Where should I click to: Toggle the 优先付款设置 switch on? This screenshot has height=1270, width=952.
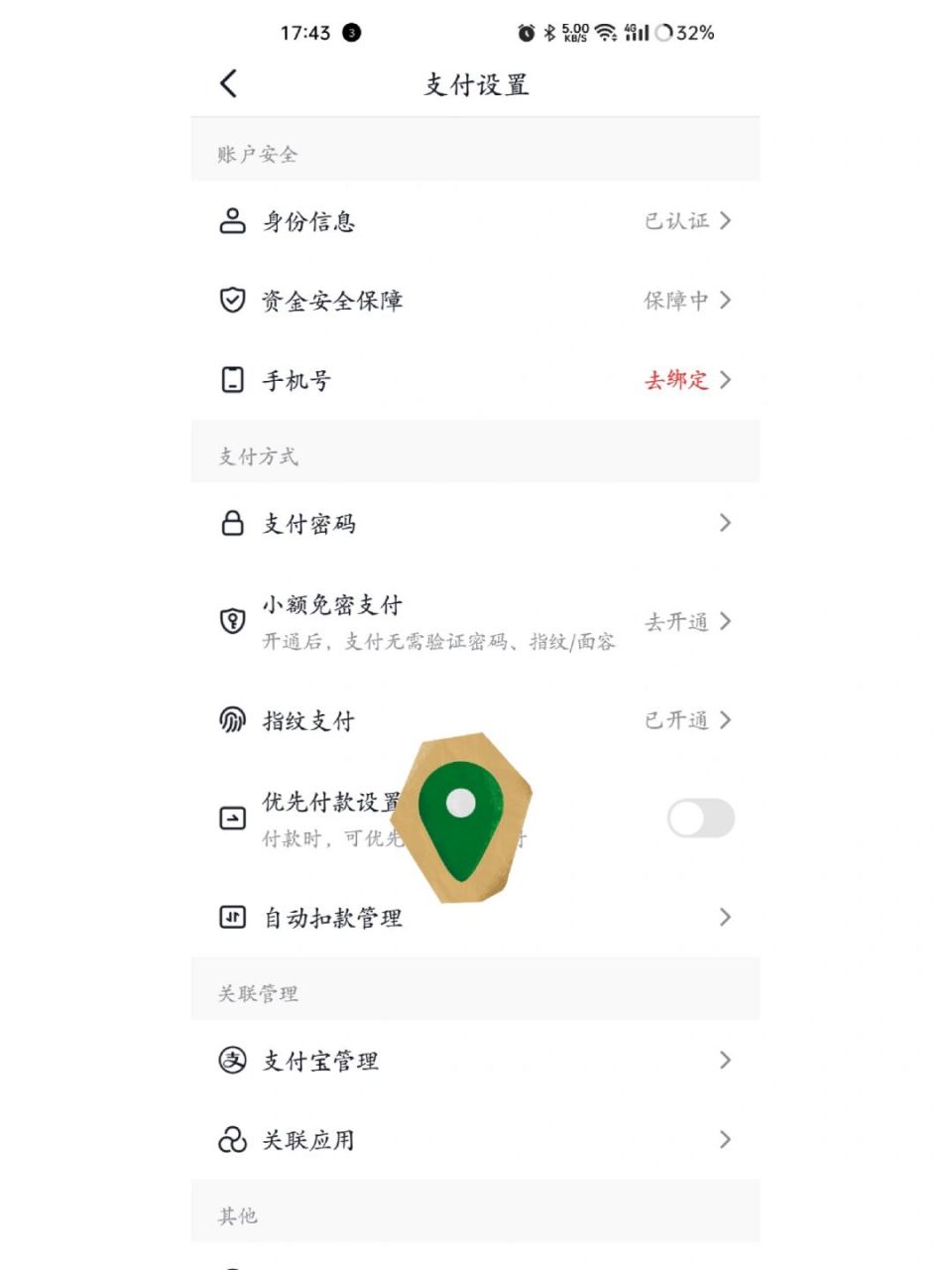click(x=701, y=818)
